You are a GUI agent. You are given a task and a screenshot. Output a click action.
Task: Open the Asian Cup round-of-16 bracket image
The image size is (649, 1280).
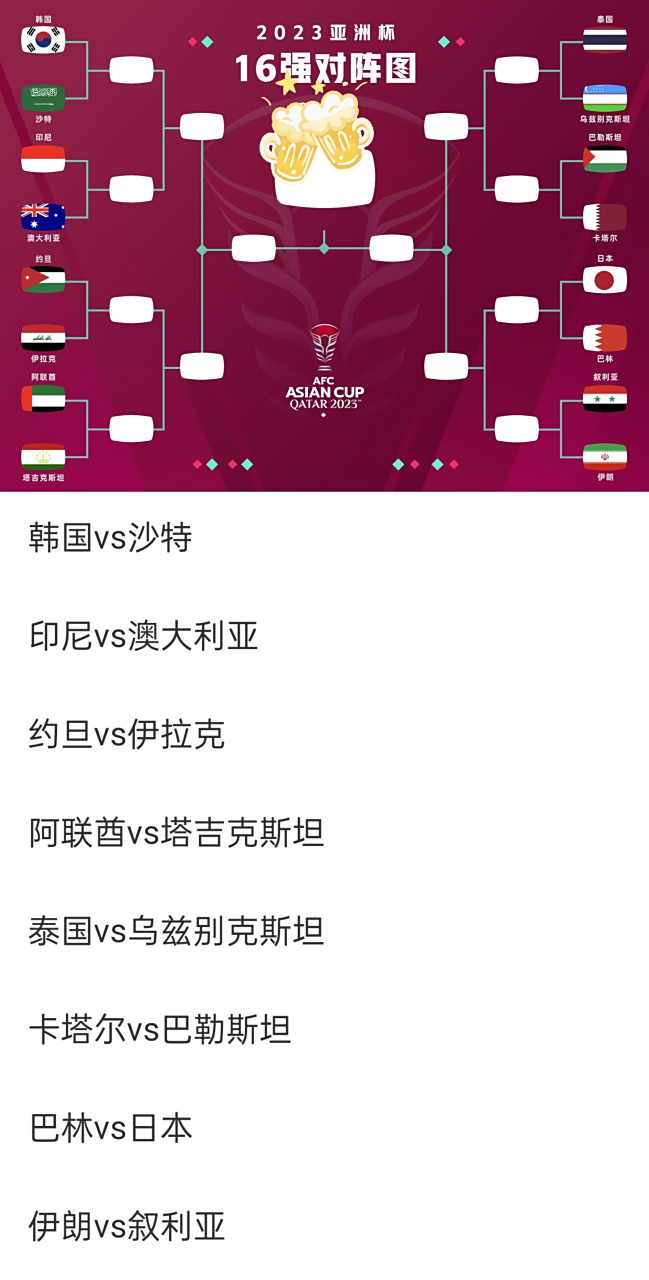tap(324, 245)
